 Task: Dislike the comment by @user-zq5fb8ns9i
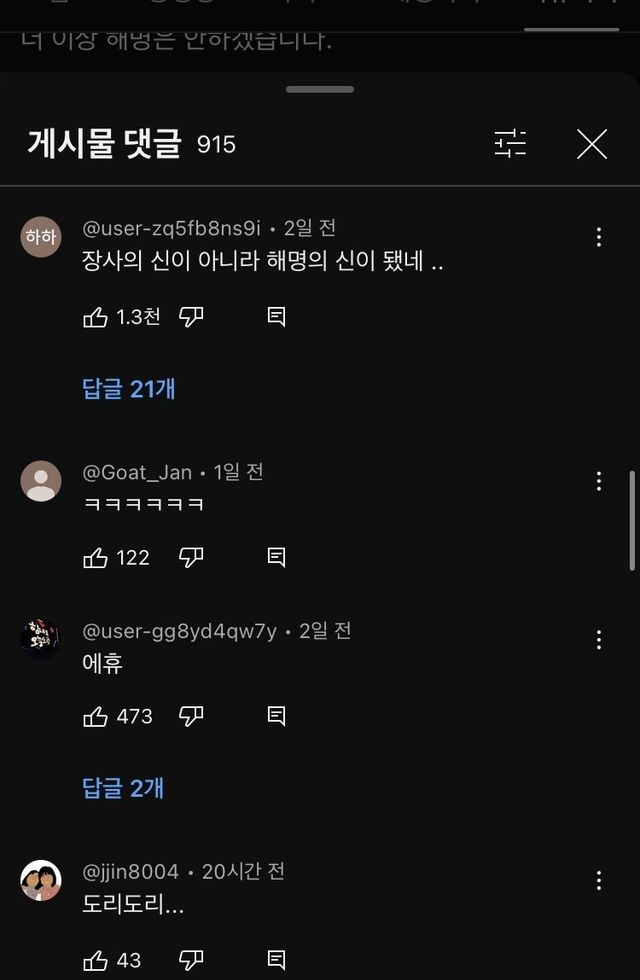click(x=191, y=317)
